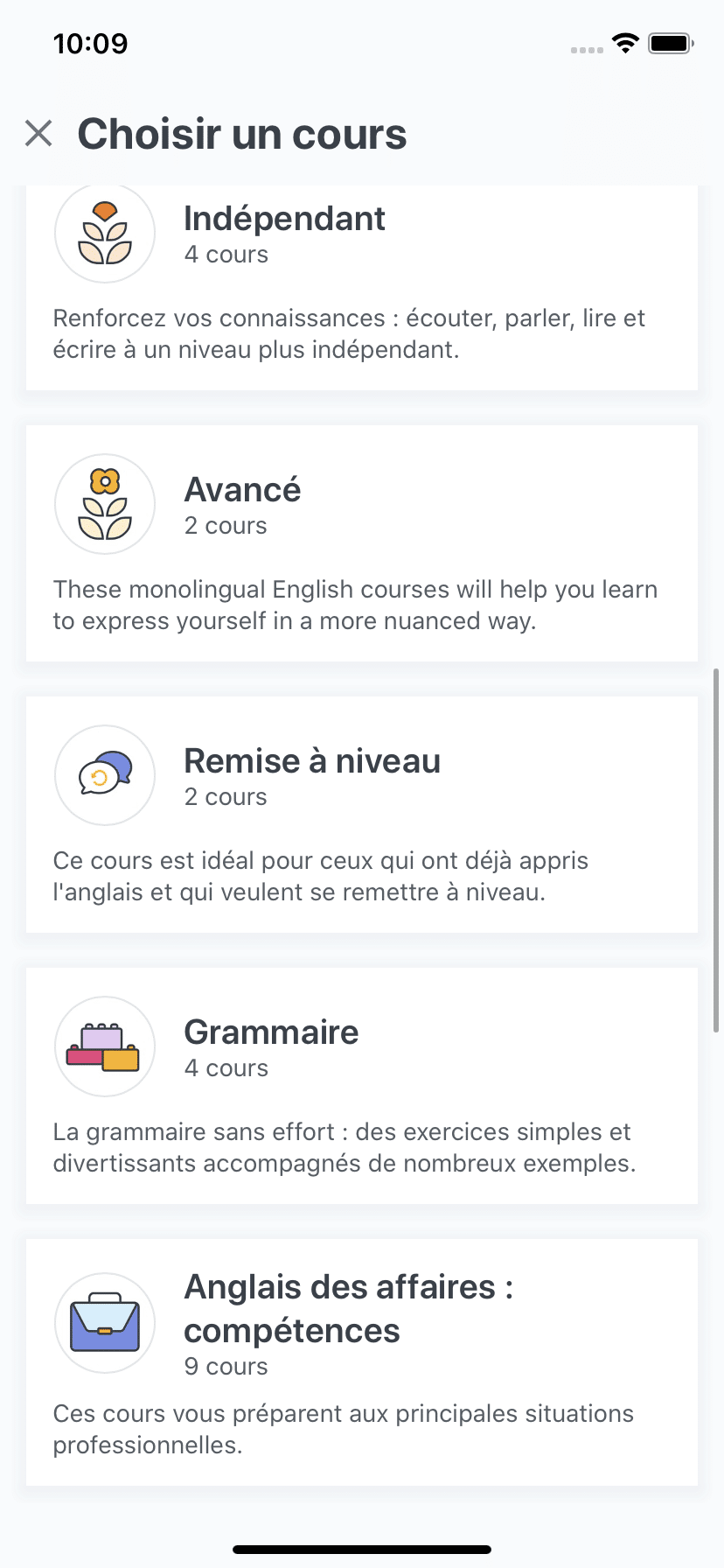Open the Indépendant course card
The height and width of the screenshot is (1568, 724).
[362, 288]
